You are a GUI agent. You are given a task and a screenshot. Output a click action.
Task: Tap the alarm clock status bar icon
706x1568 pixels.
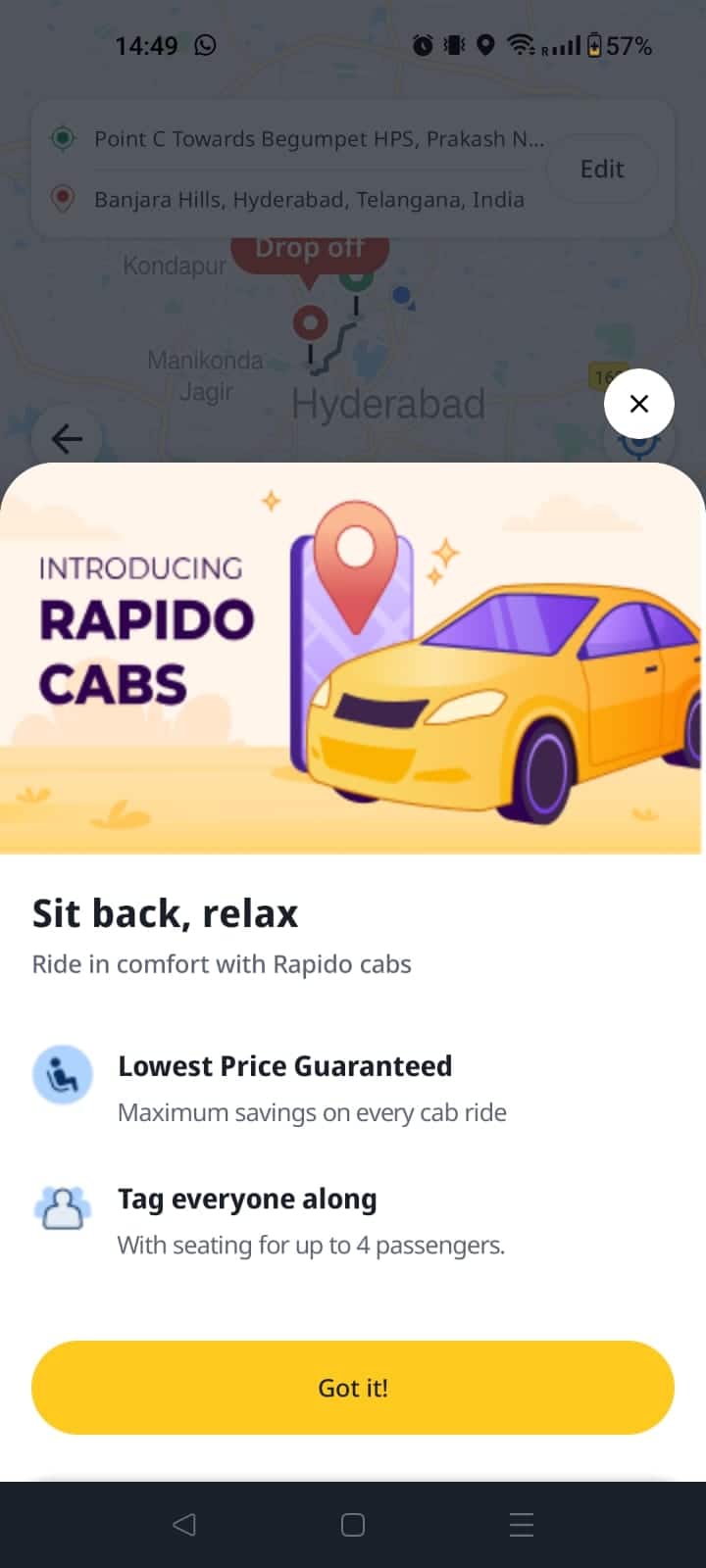(422, 44)
